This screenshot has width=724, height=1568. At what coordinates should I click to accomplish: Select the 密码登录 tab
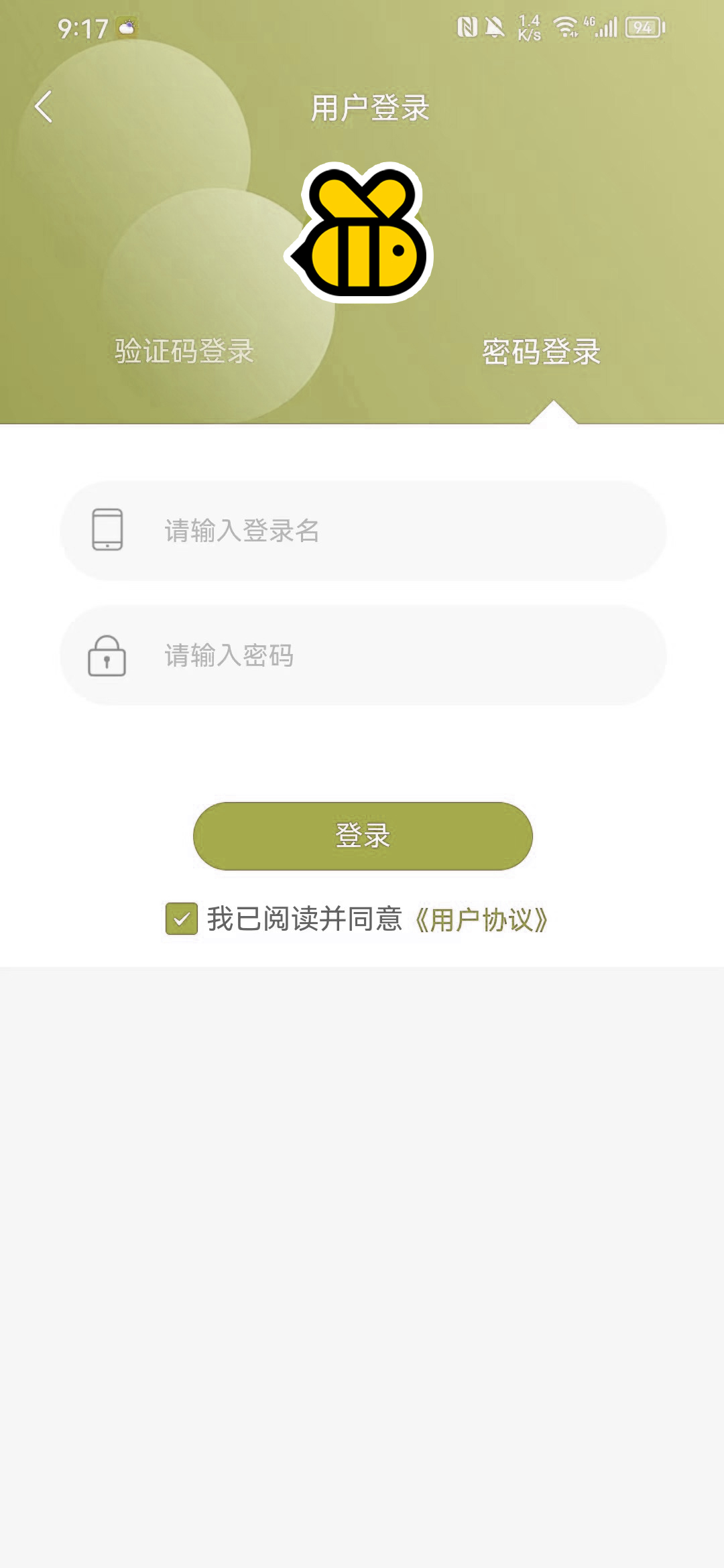pos(541,351)
